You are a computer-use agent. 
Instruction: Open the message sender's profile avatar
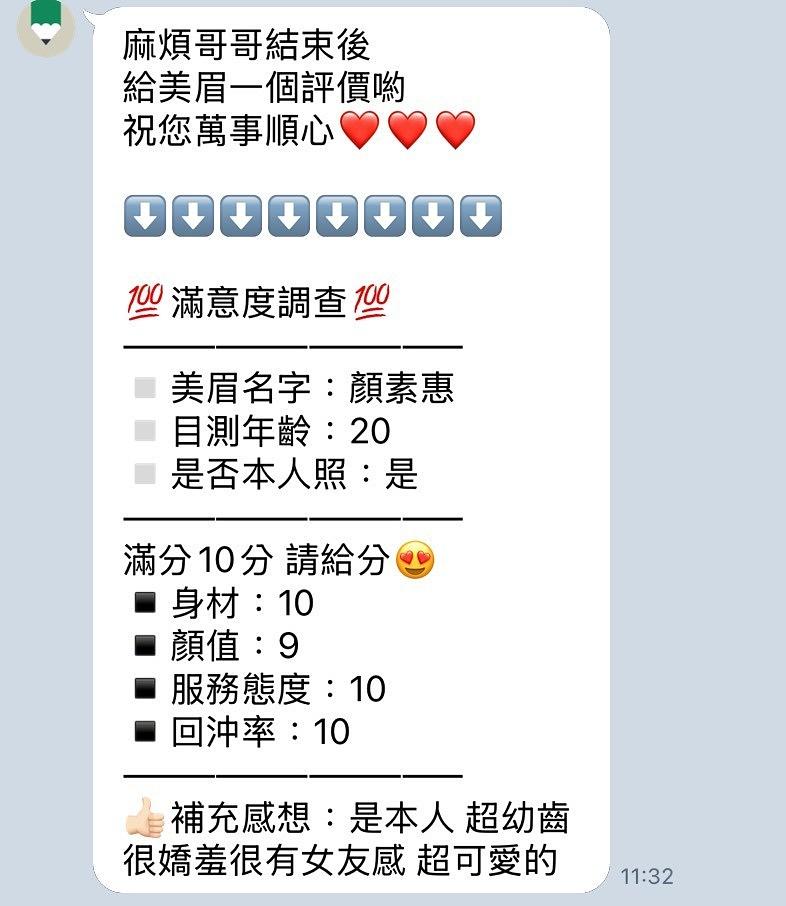[x=46, y=27]
